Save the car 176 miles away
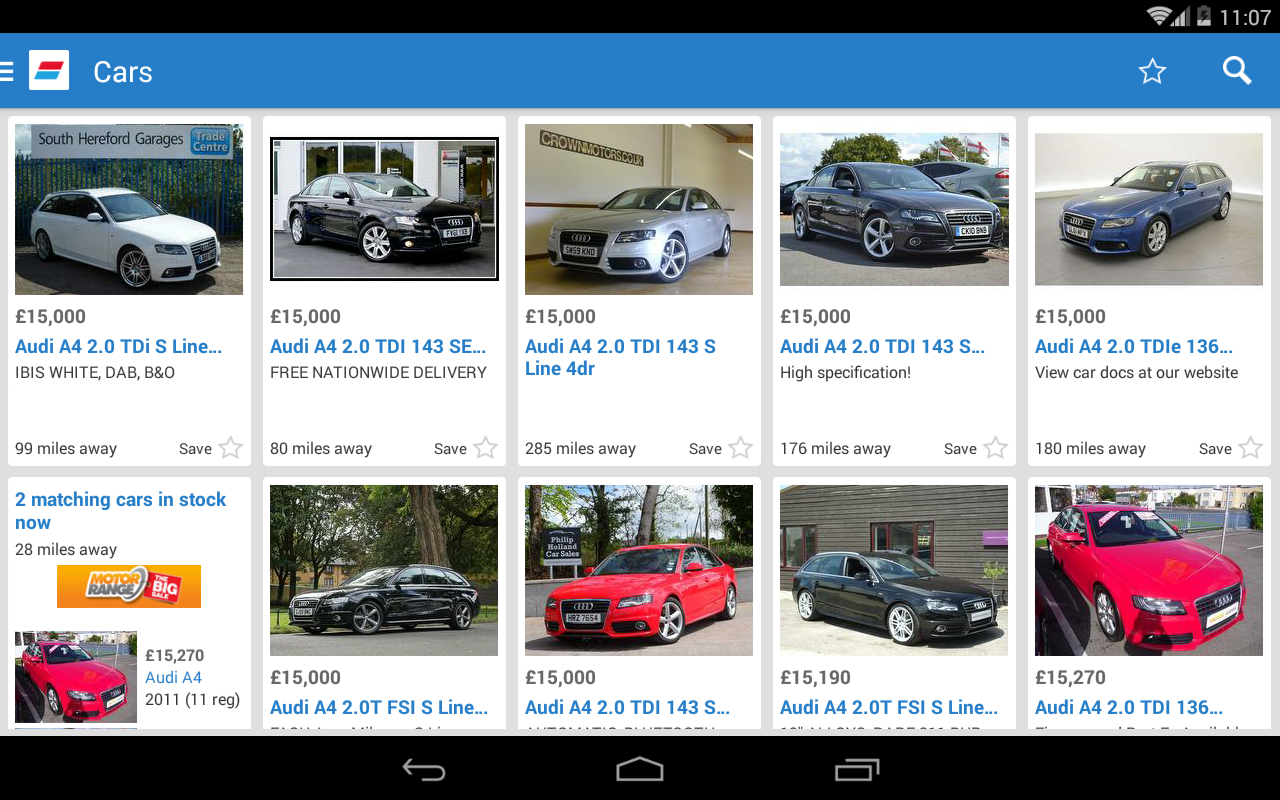This screenshot has width=1280, height=800. 976,448
